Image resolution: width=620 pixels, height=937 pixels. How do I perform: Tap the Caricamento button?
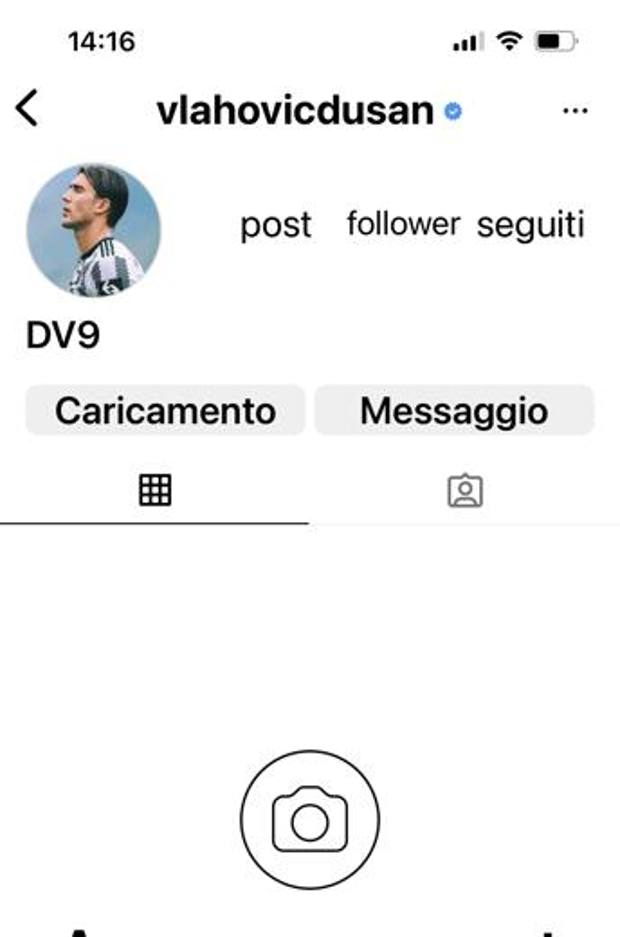click(165, 411)
